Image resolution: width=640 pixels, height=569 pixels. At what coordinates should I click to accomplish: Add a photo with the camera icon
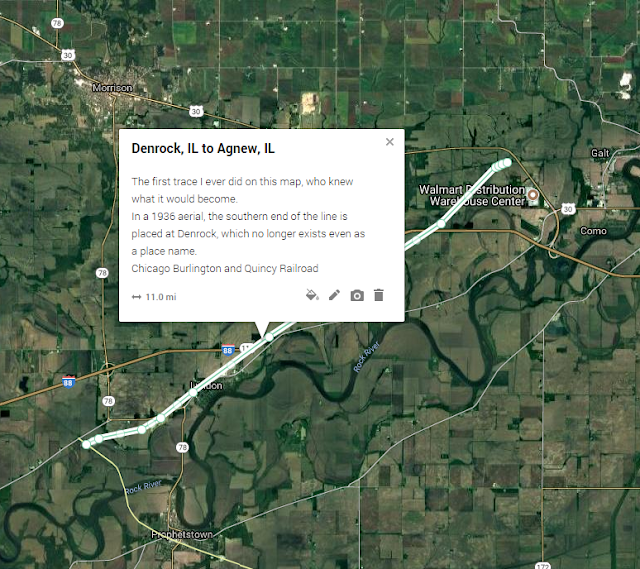357,296
